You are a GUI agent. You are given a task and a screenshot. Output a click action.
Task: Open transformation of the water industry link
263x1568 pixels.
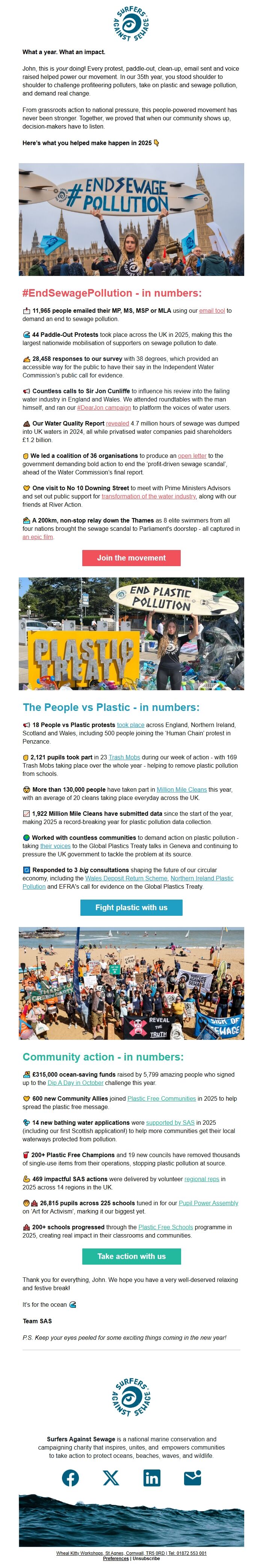point(148,496)
